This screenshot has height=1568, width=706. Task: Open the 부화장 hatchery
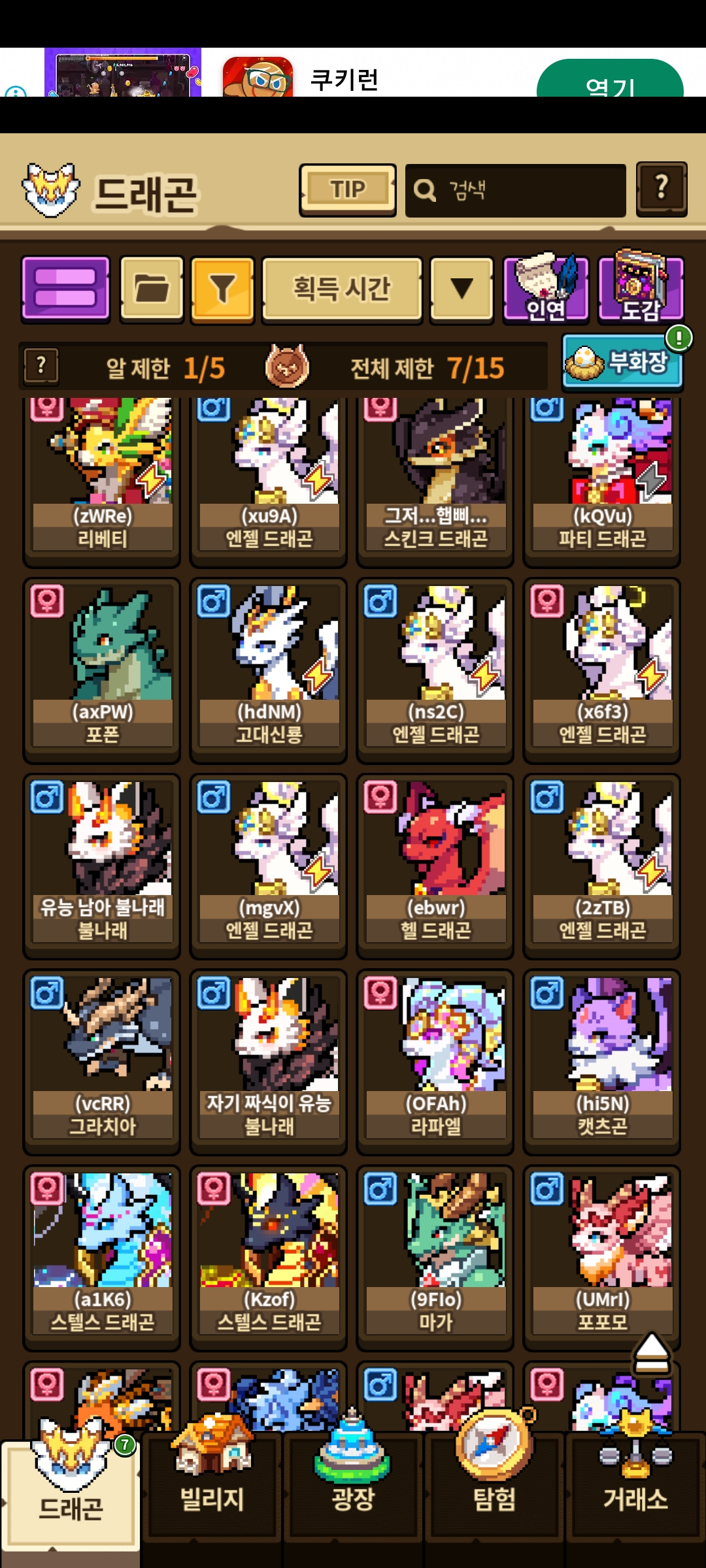622,362
